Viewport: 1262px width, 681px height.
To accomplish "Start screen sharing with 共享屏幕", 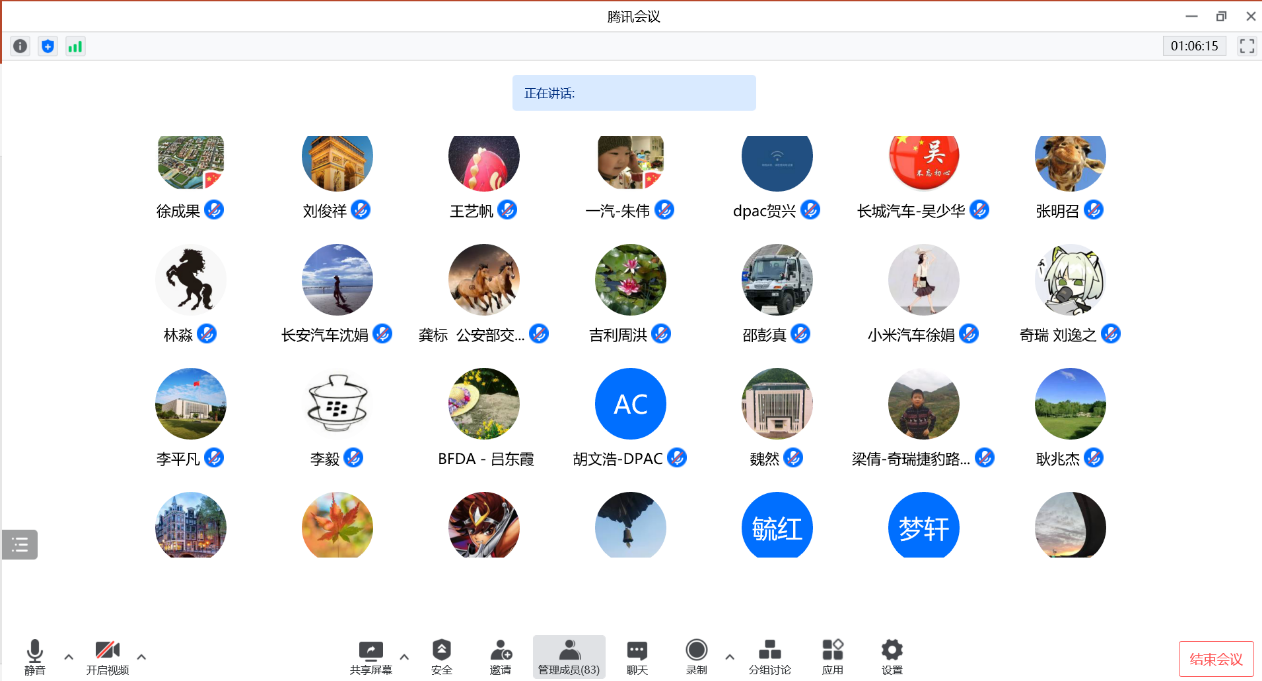I will (x=371, y=656).
